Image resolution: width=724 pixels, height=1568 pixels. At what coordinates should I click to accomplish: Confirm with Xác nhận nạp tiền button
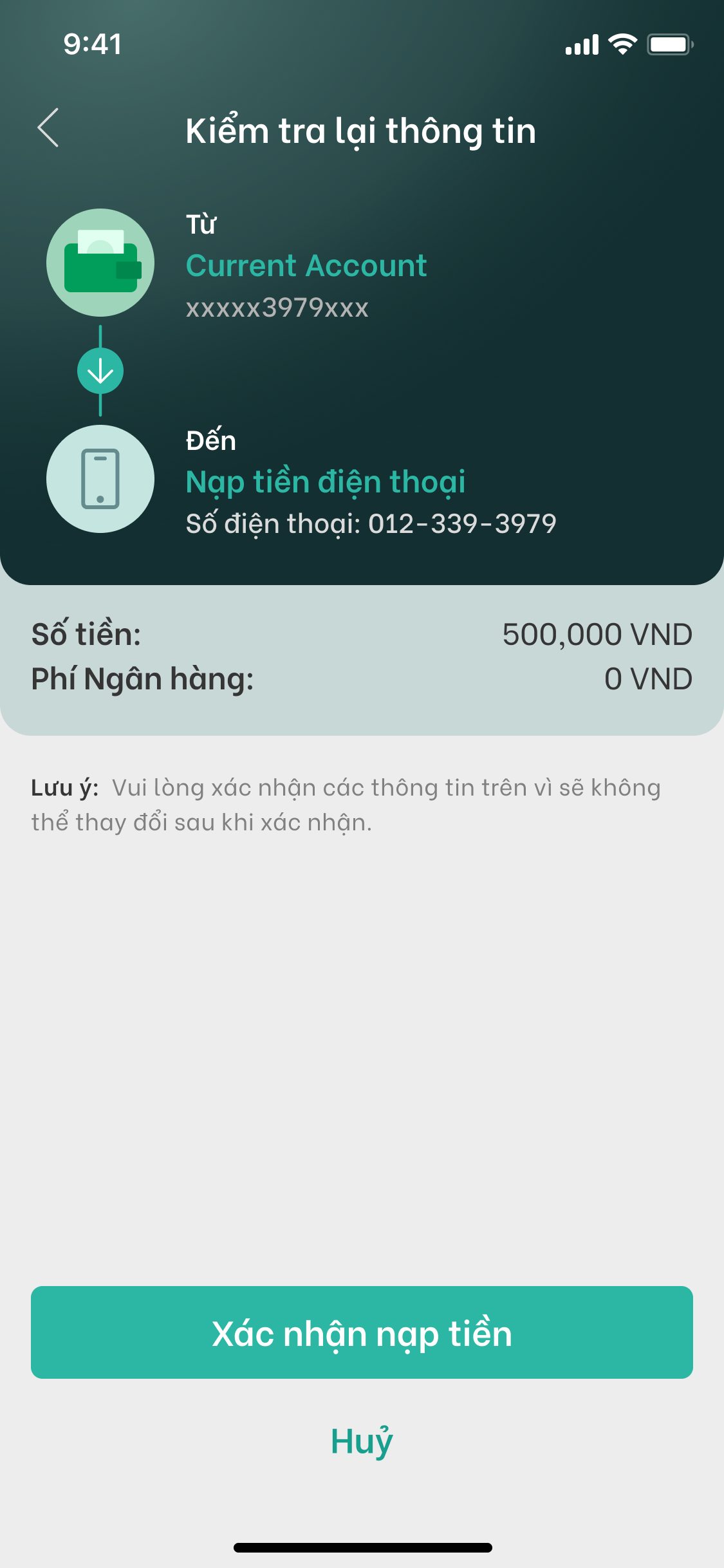(362, 1332)
